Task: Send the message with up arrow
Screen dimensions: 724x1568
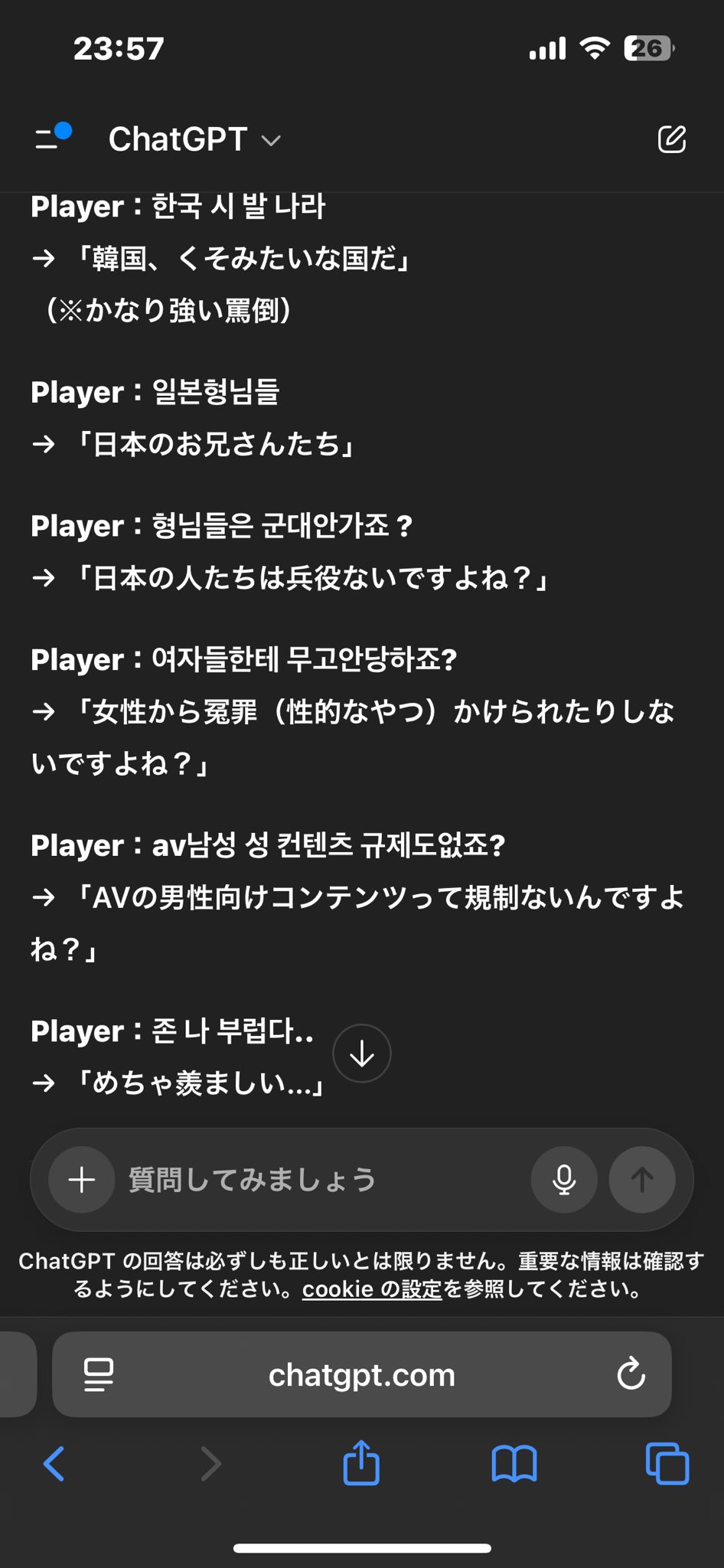Action: pos(641,1180)
